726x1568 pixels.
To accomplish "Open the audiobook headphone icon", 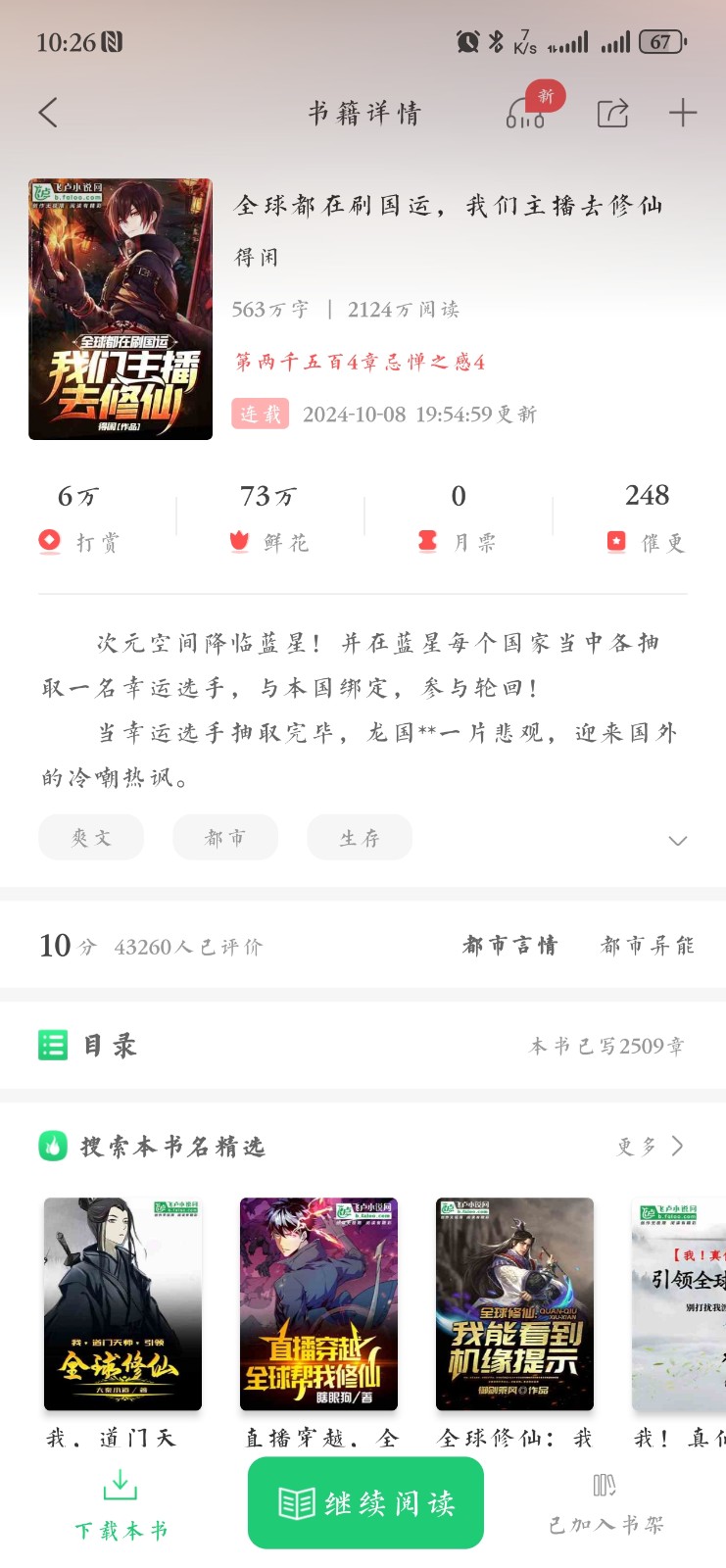I will (525, 114).
